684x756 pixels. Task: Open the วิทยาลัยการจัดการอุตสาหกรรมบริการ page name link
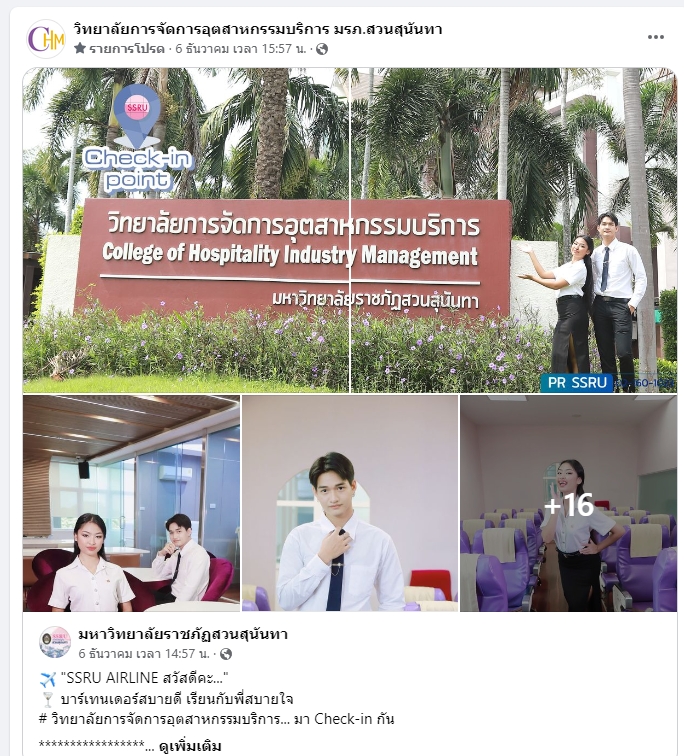pos(258,29)
